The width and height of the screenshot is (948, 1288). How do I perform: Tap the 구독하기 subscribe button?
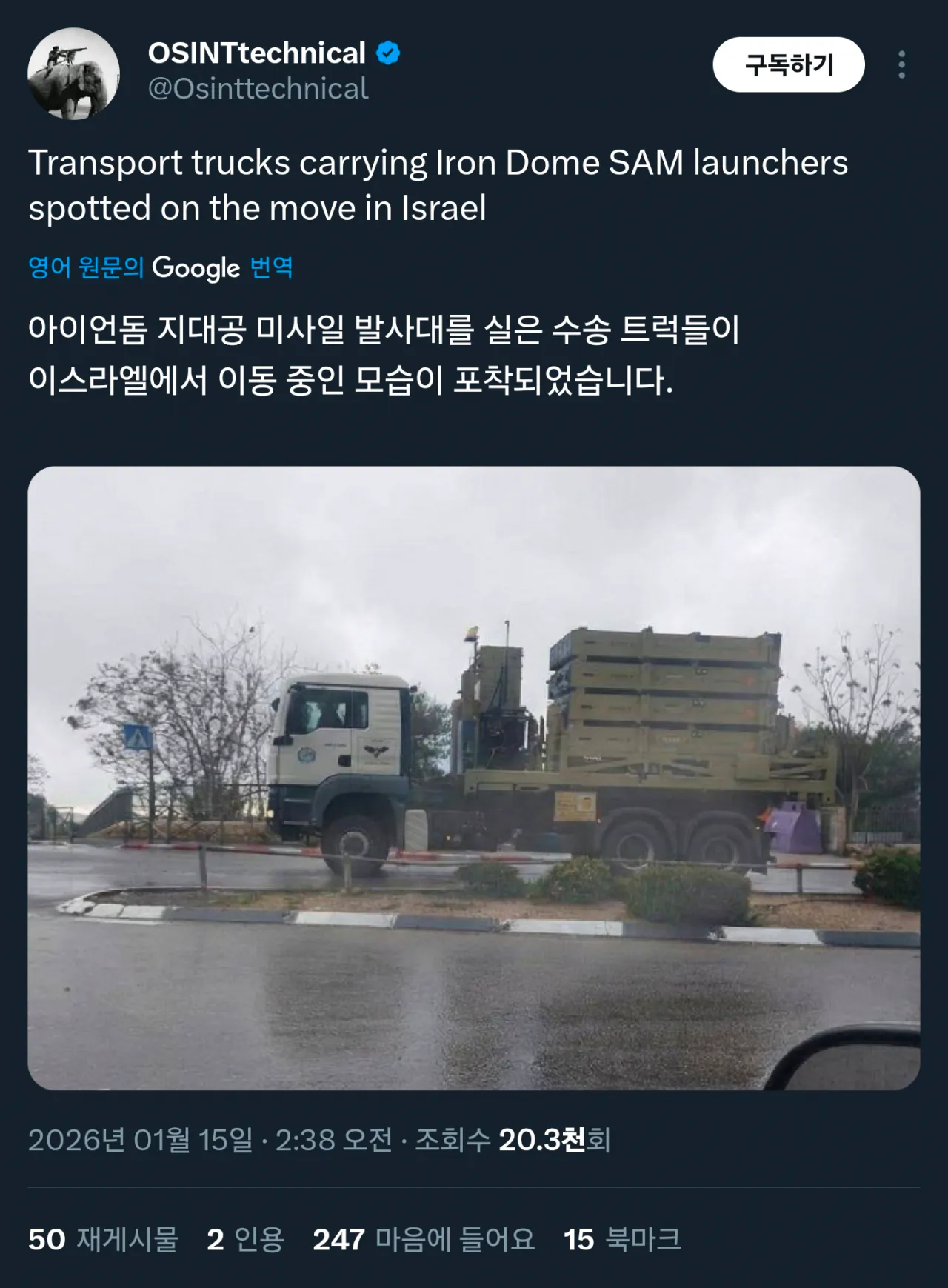pos(788,64)
